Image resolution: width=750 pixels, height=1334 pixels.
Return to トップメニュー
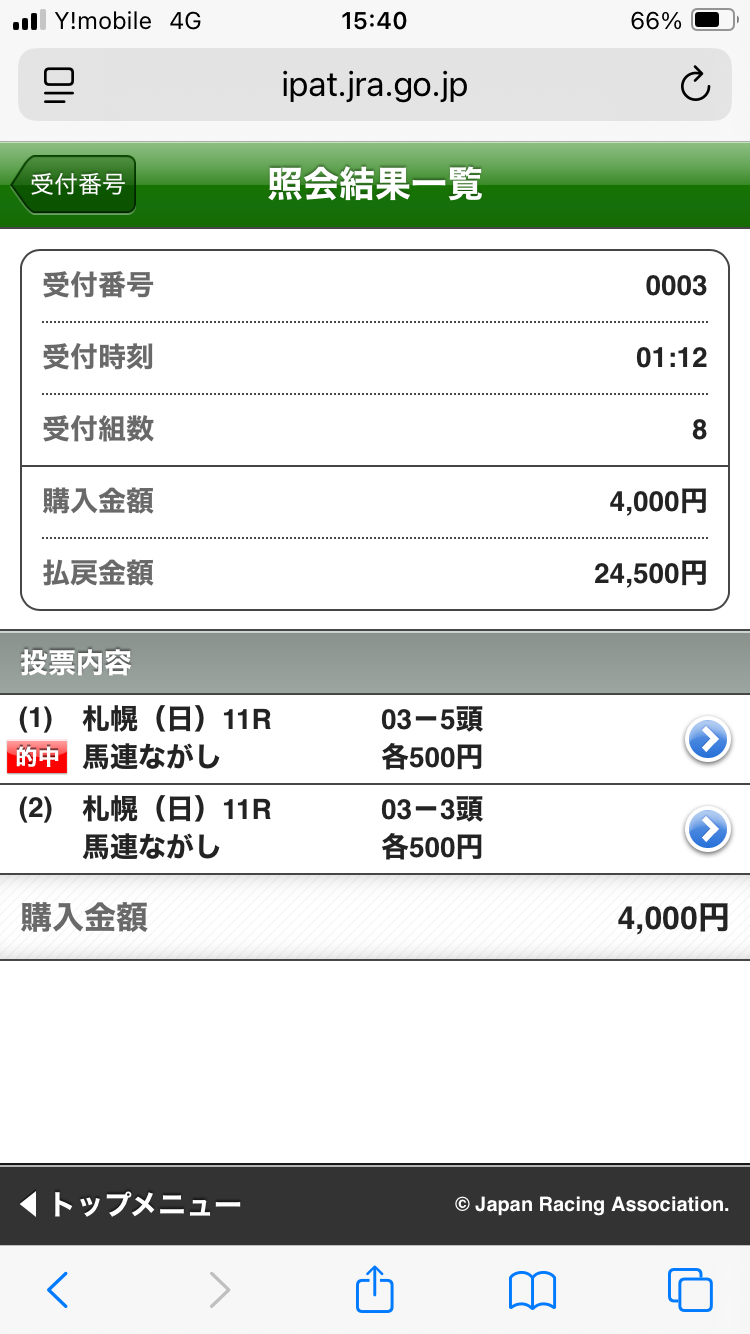pos(130,1204)
